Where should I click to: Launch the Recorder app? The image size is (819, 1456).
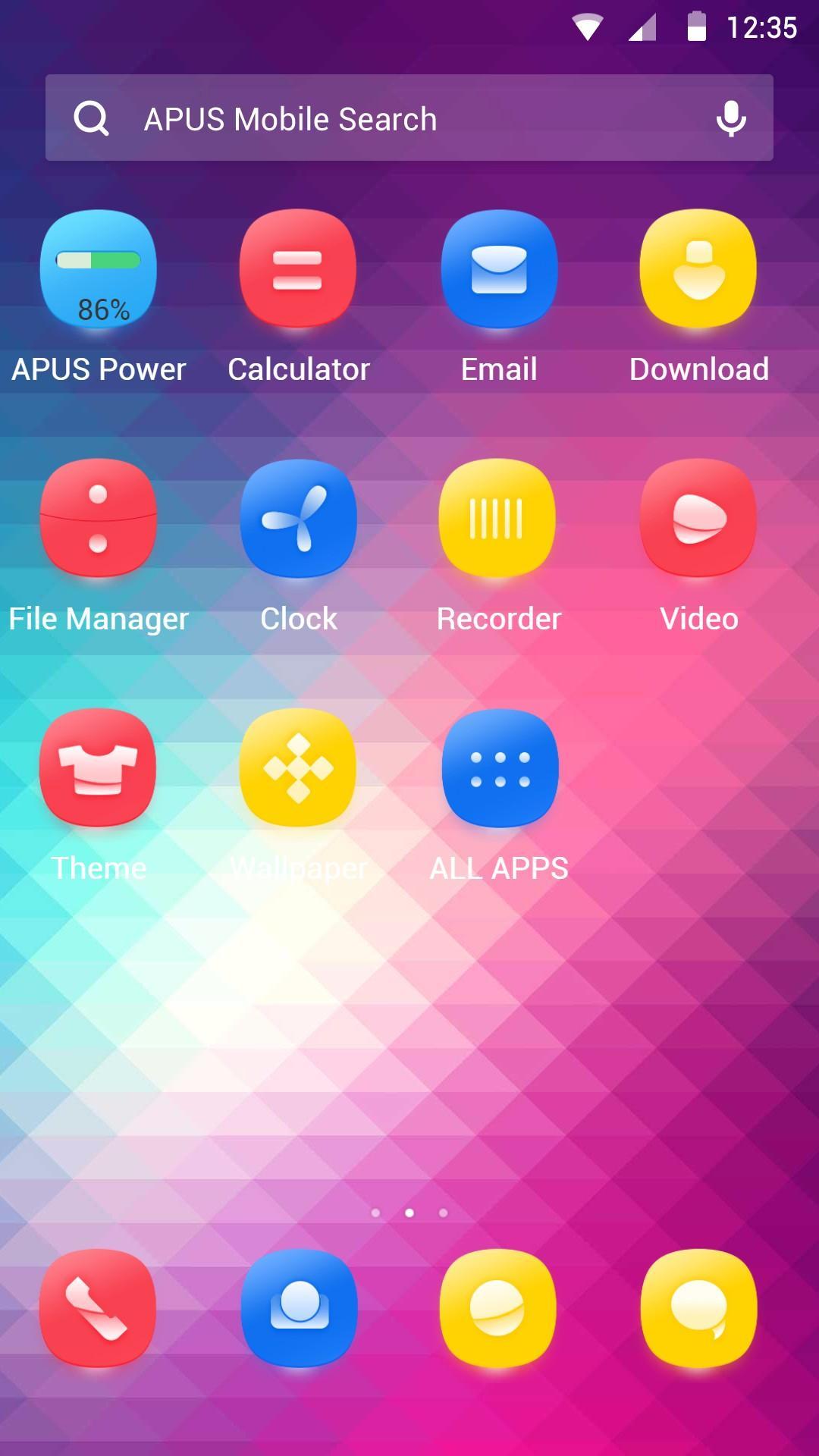[497, 519]
